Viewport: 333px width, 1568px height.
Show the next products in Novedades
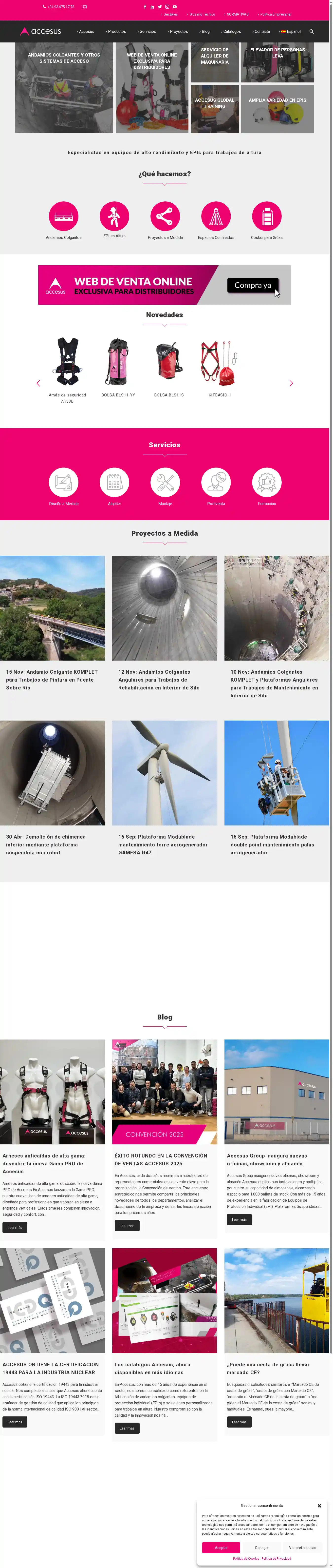click(291, 383)
